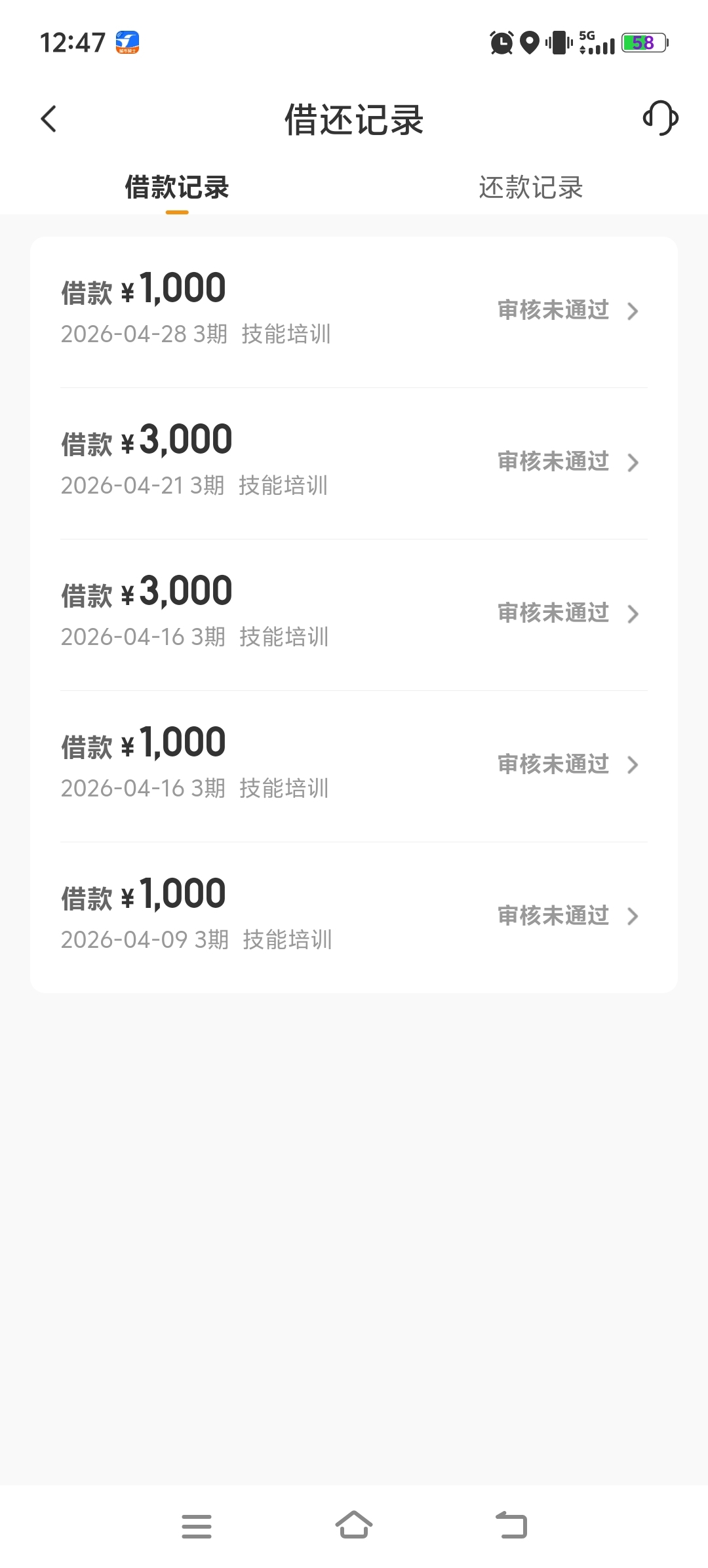The width and height of the screenshot is (708, 1568).
Task: Switch to the 还款记录 tab
Action: pos(530,187)
